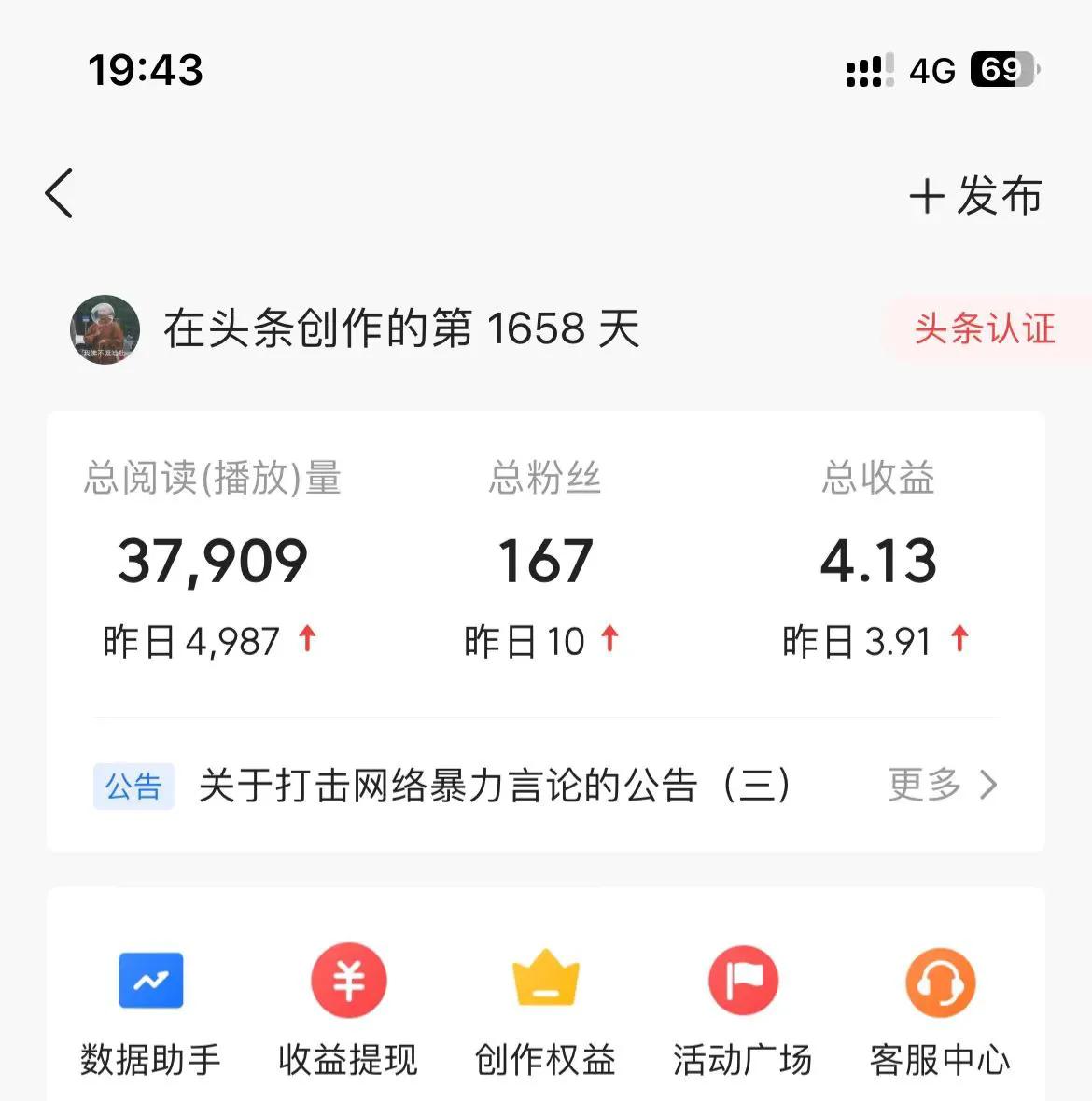Tap the 公告 announcement label icon

133,786
